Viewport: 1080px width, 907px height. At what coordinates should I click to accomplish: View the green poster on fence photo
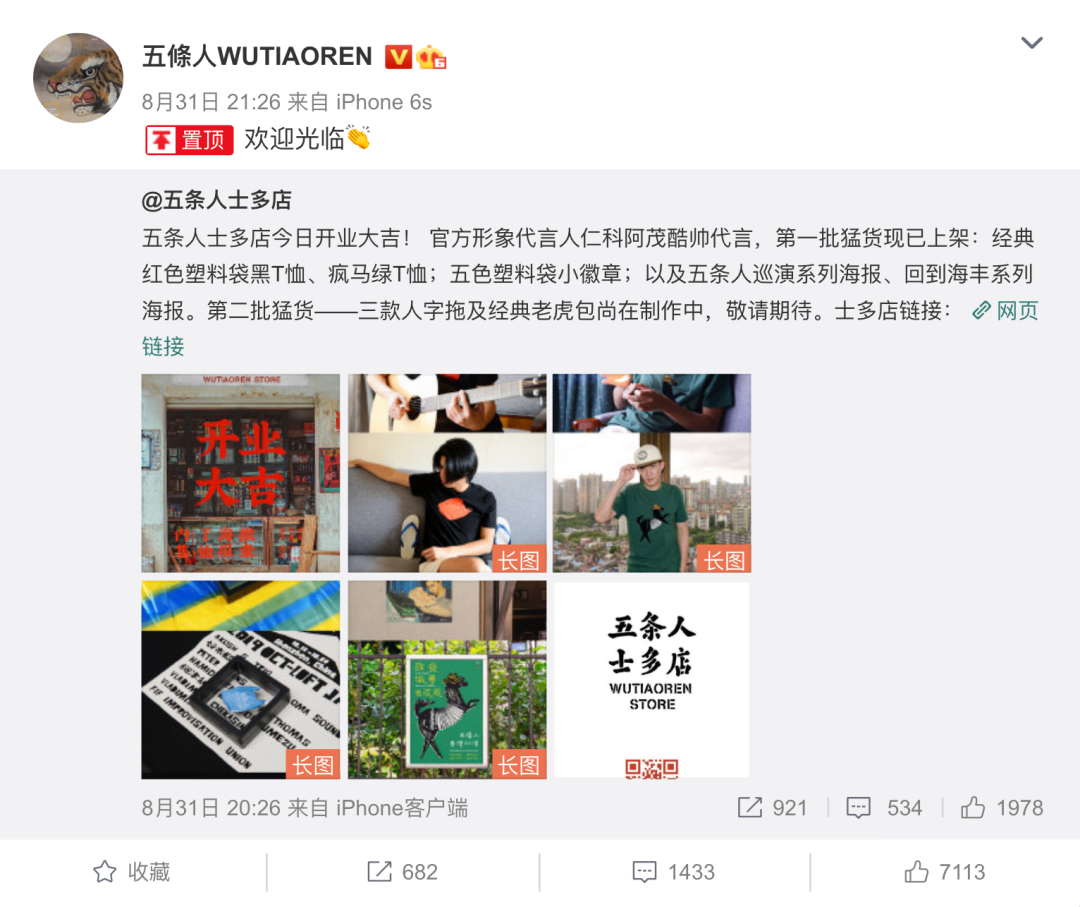point(447,679)
